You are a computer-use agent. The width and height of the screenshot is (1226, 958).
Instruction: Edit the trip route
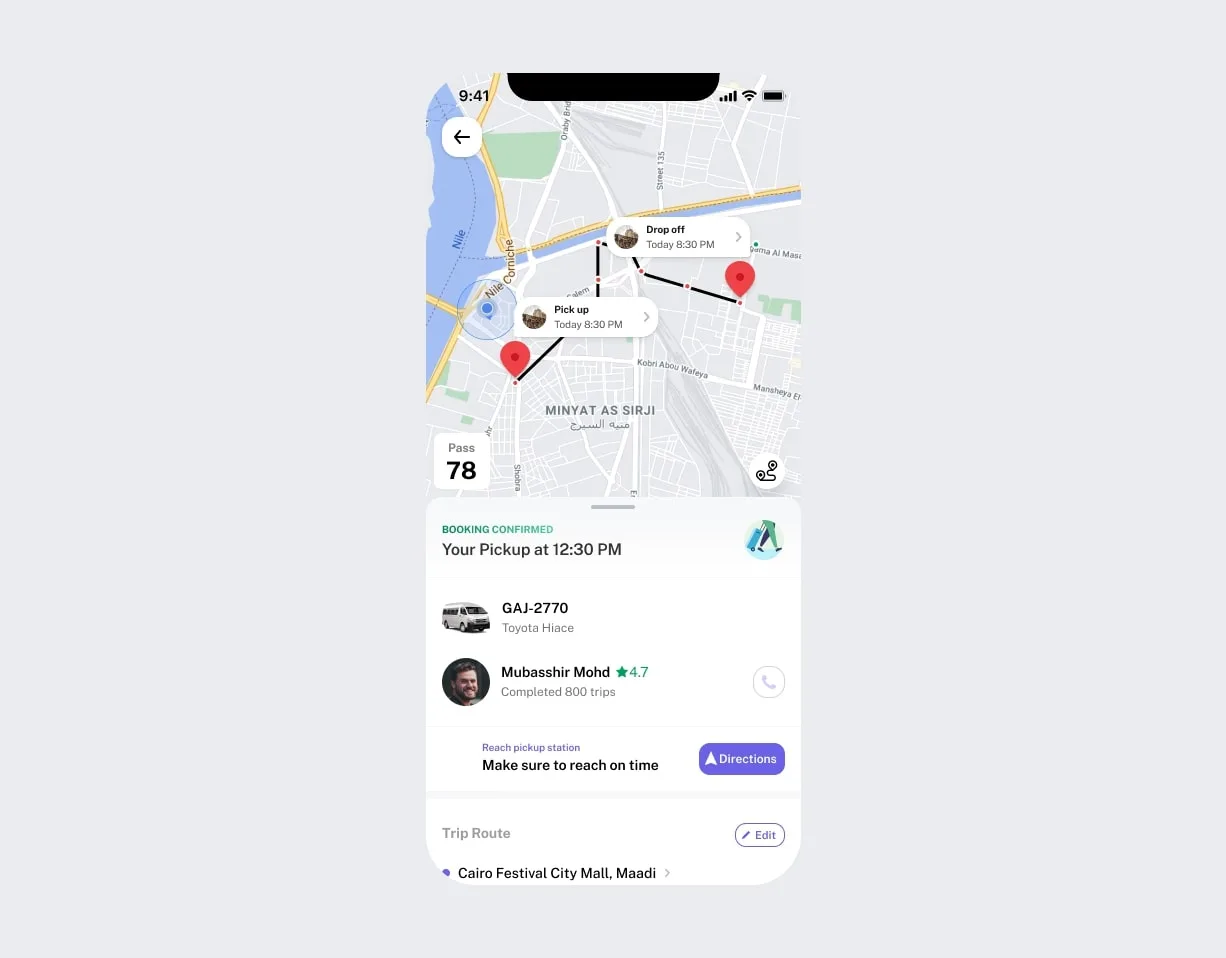click(759, 835)
